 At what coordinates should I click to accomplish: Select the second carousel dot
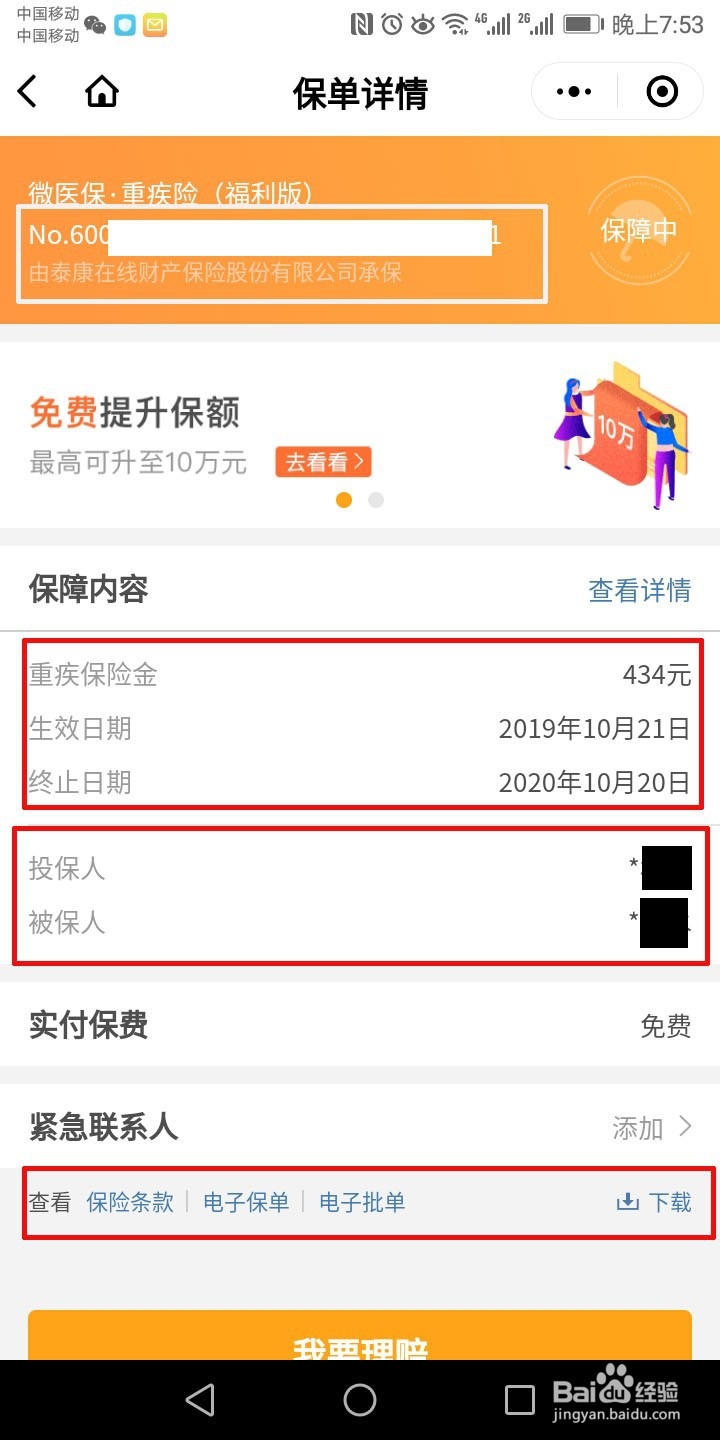pyautogui.click(x=376, y=499)
